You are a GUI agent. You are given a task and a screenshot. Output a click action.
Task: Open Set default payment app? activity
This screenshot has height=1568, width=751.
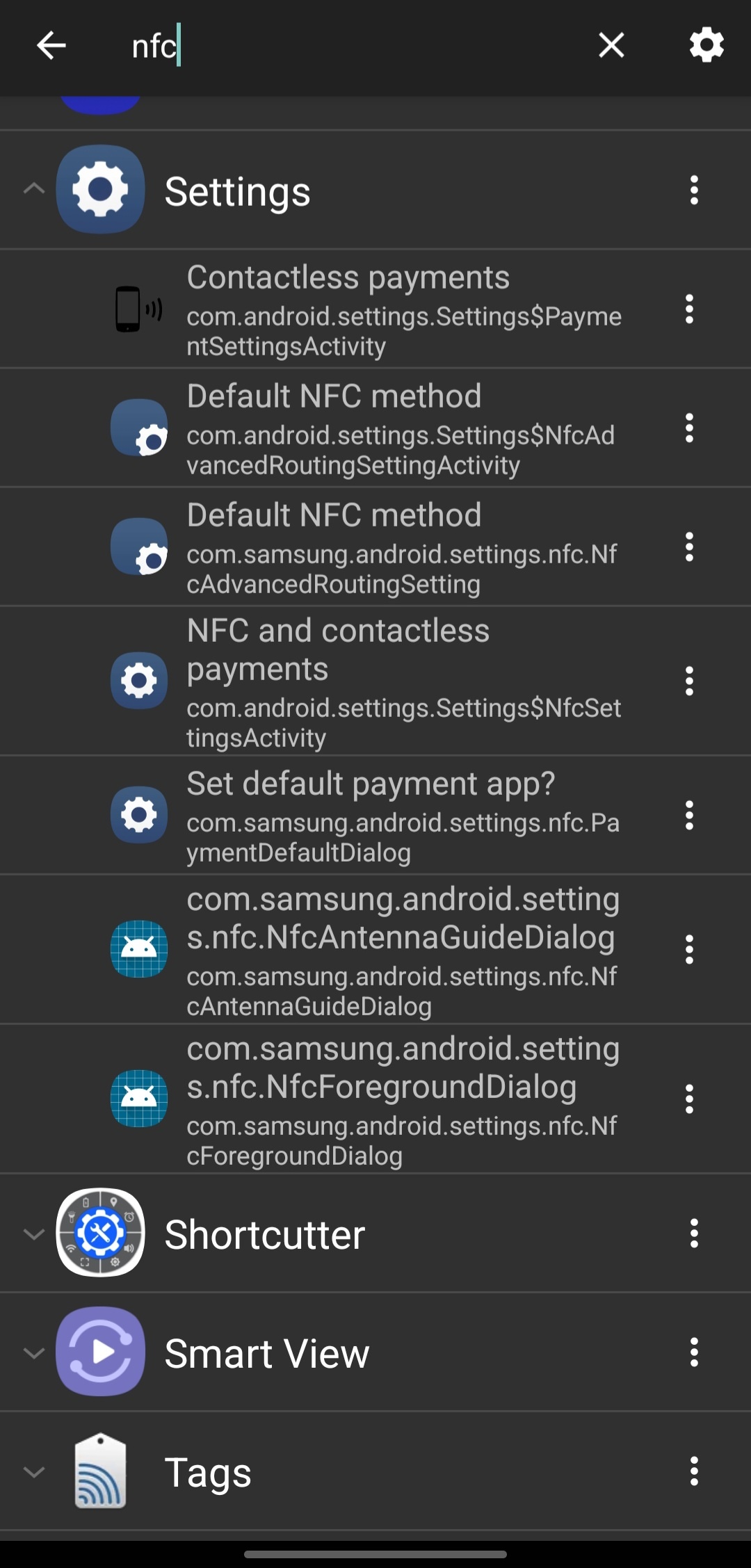coord(375,816)
